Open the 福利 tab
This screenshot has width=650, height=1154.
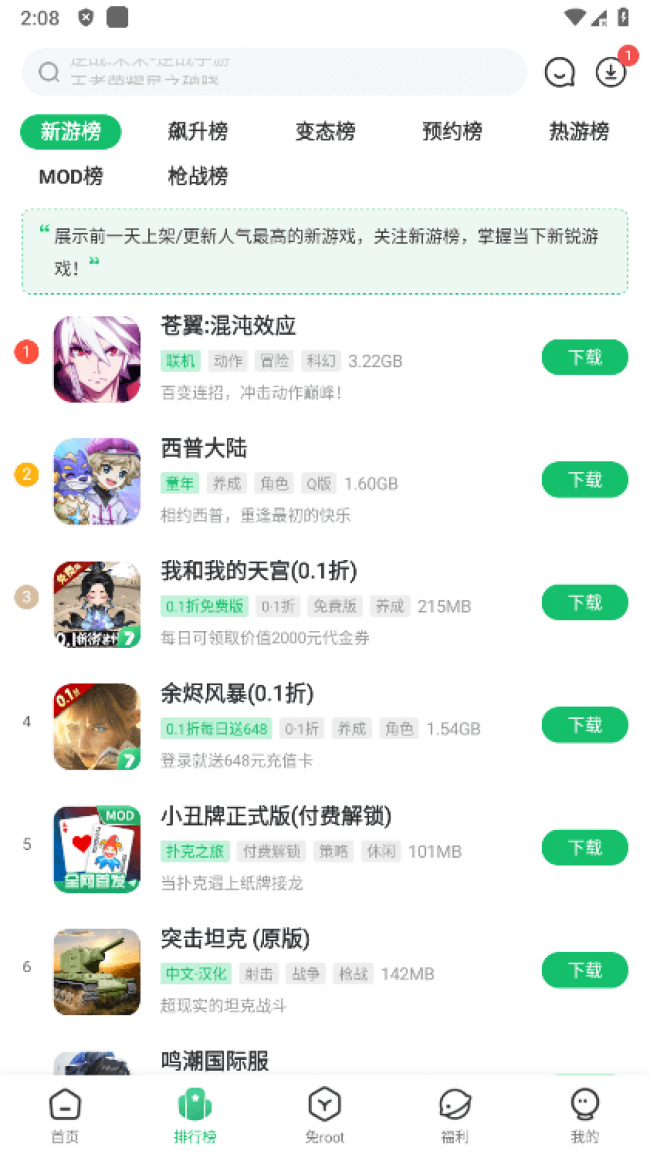point(455,1115)
